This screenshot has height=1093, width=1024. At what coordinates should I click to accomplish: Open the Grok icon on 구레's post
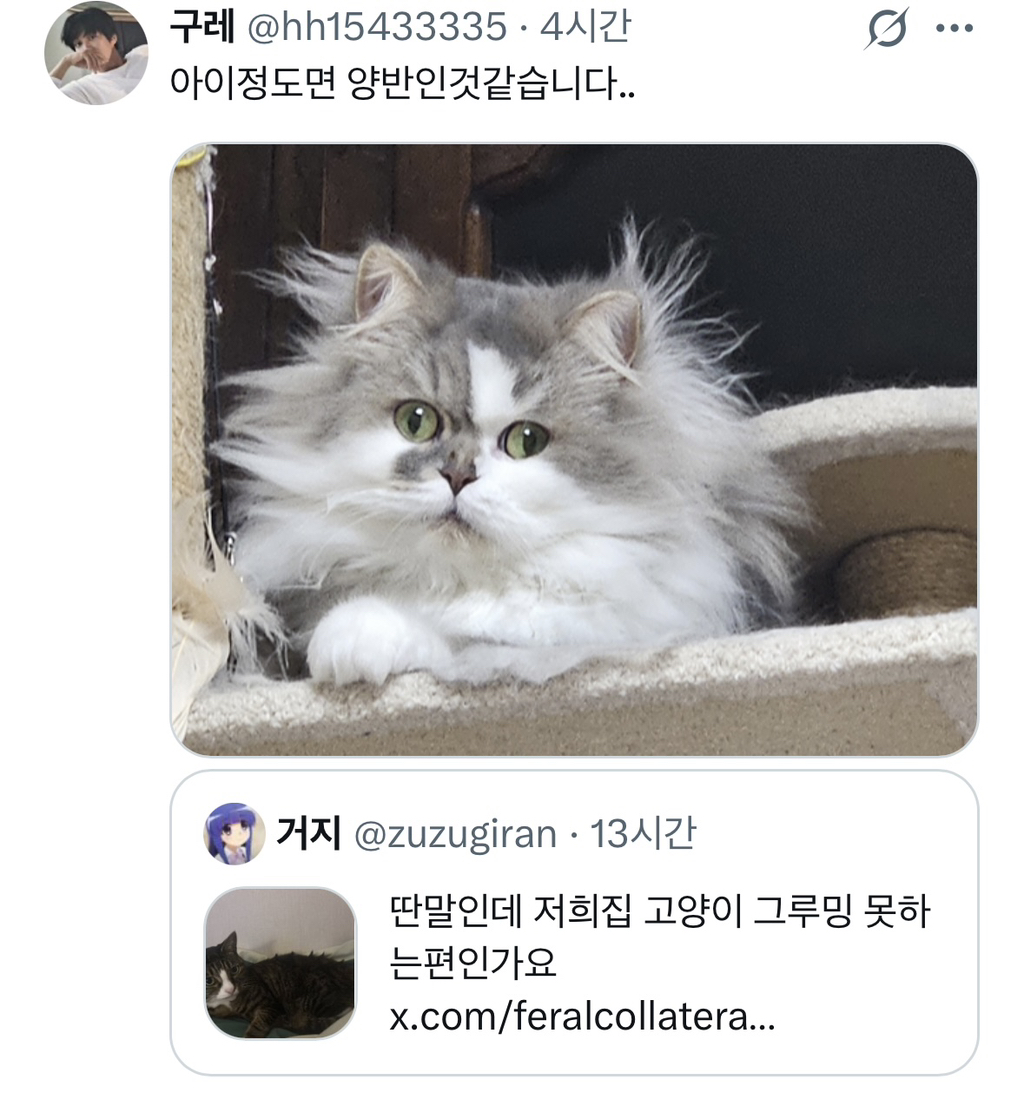click(886, 30)
